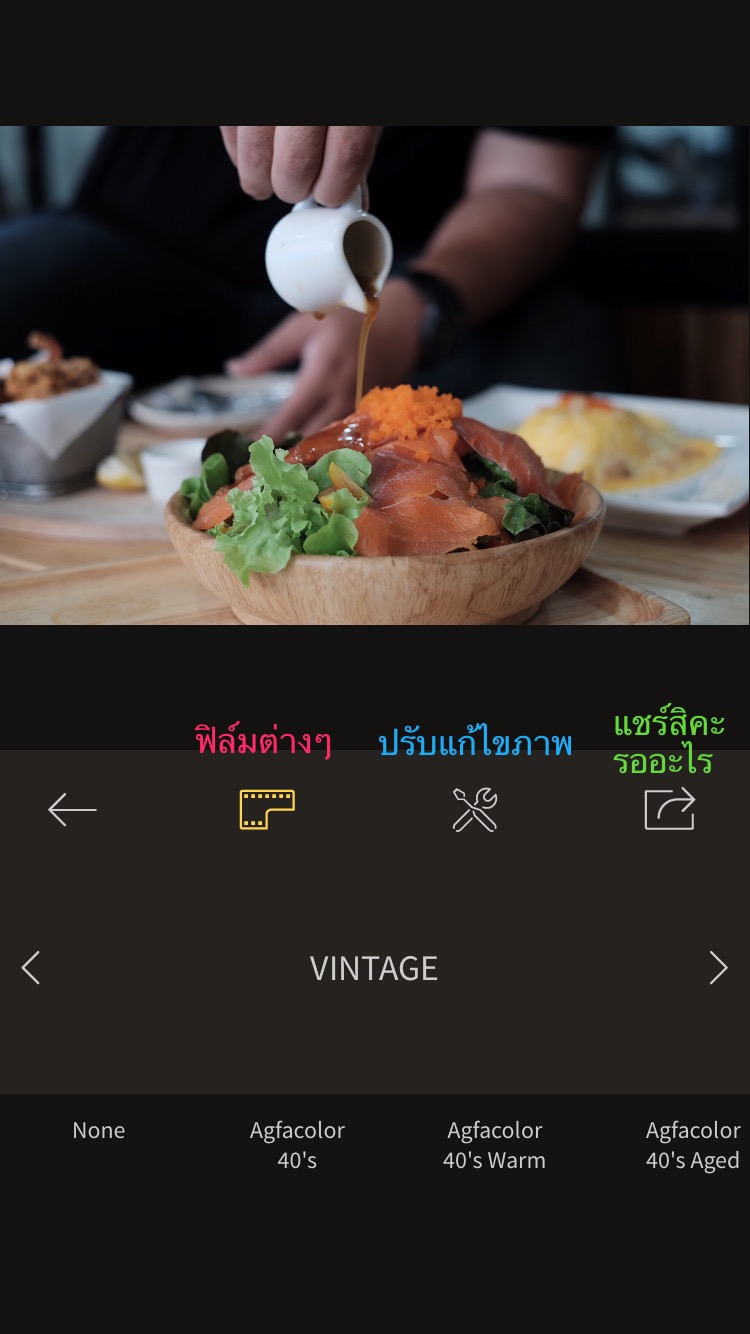The width and height of the screenshot is (750, 1334).
Task: Select the None filter
Action: [x=99, y=1130]
